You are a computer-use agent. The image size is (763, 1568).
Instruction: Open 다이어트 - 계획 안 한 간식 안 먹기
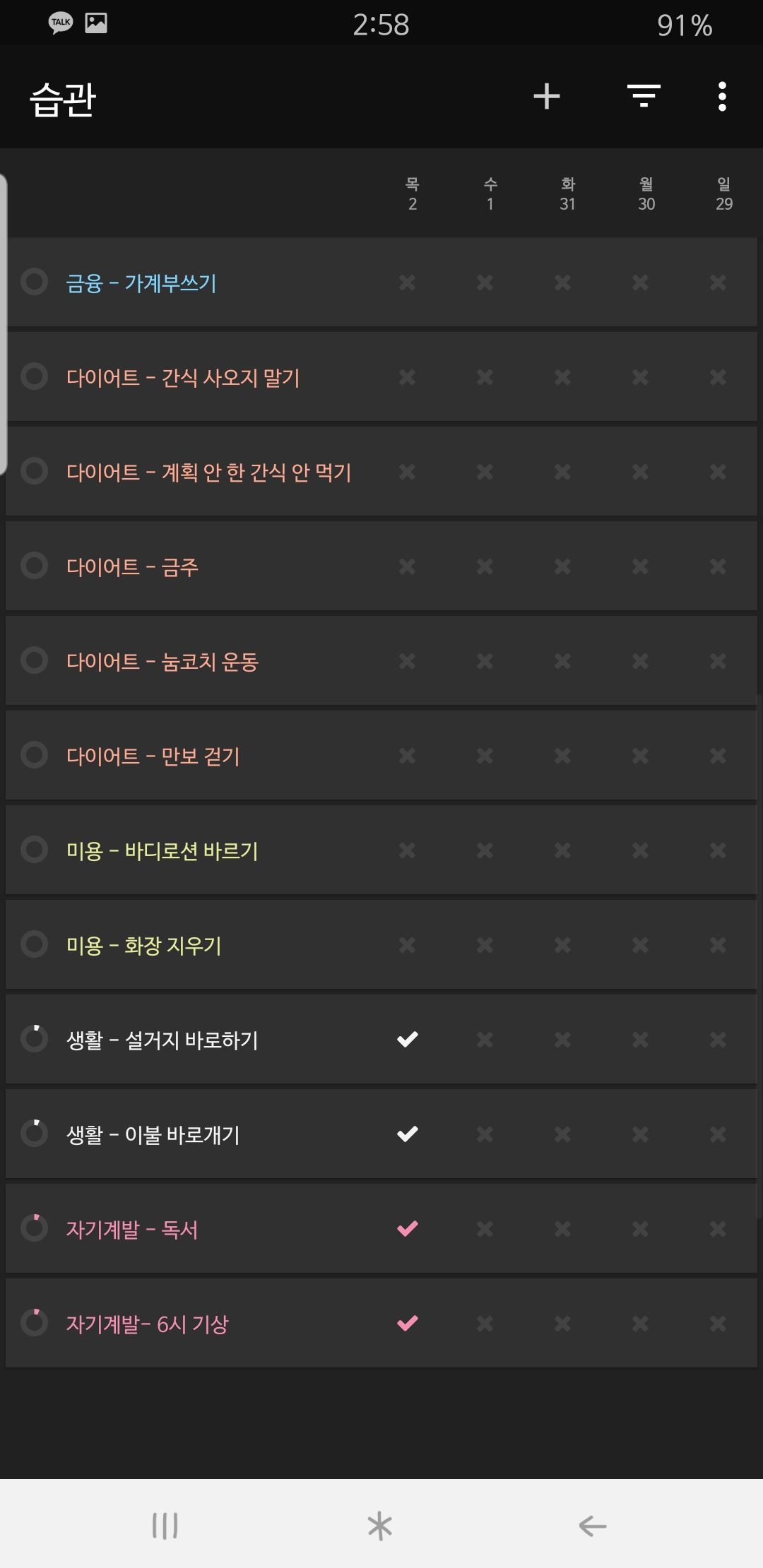click(208, 473)
